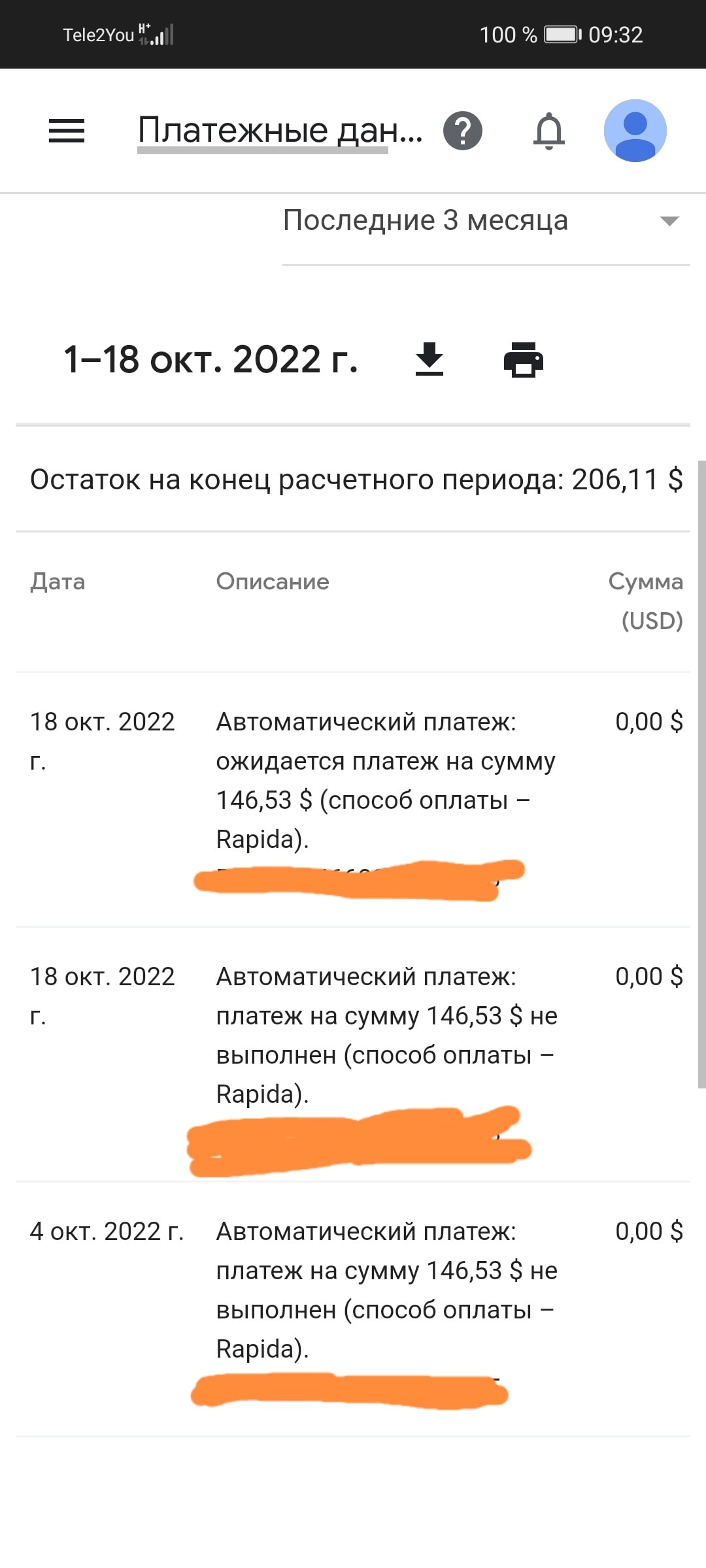Open the help question mark icon

click(x=463, y=131)
